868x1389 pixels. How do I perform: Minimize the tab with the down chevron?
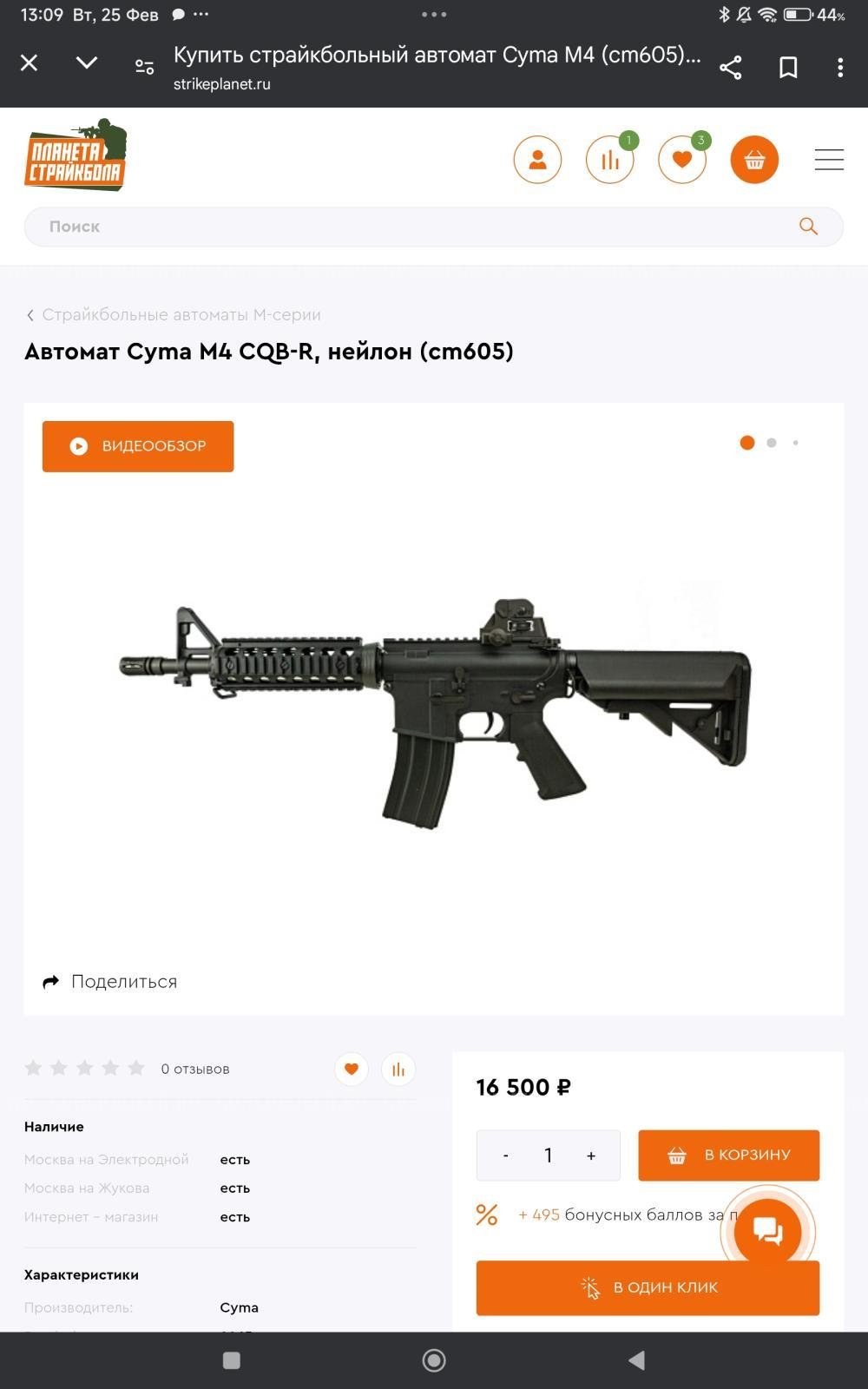pos(86,63)
